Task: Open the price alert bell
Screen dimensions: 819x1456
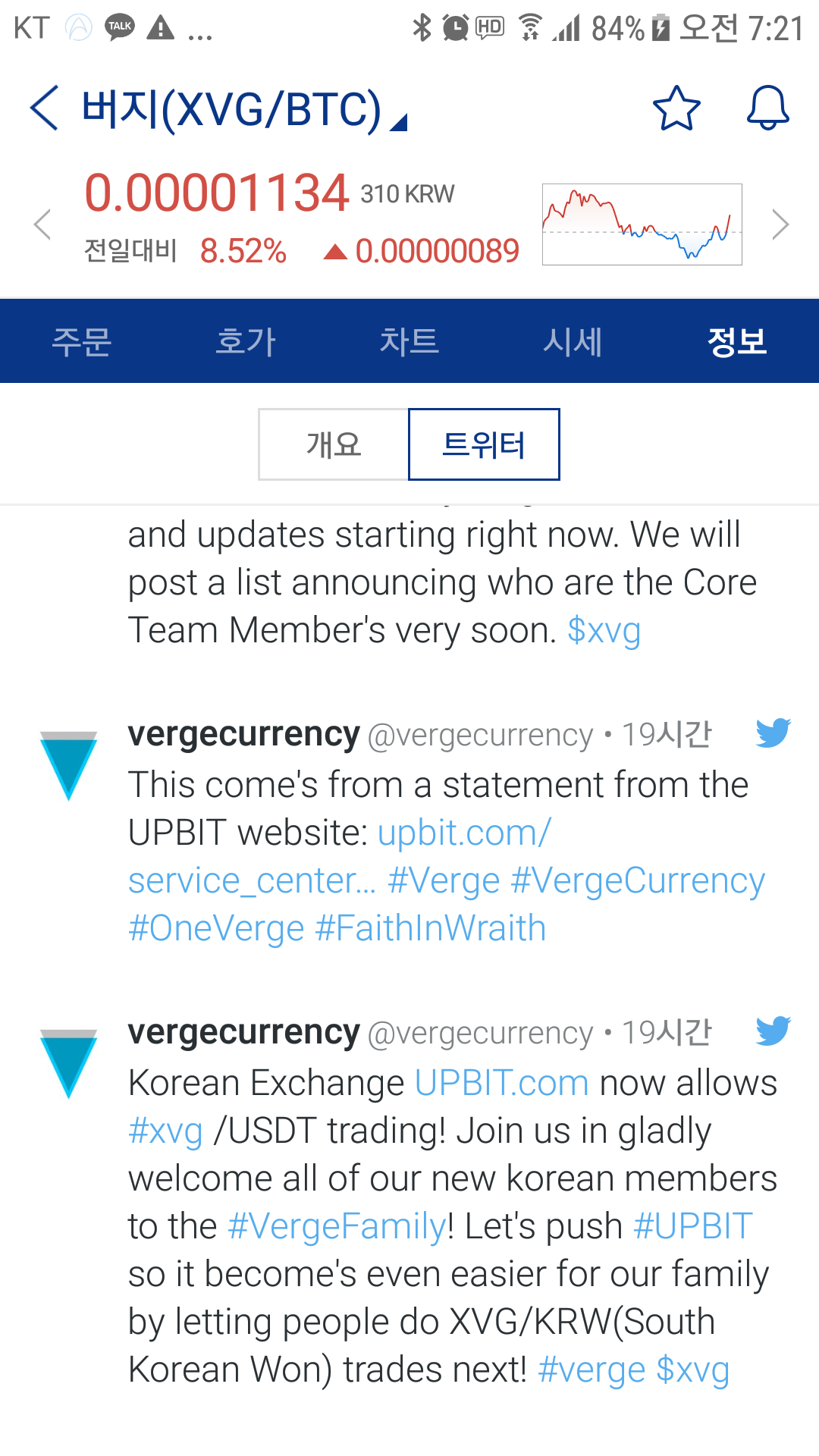Action: click(x=767, y=108)
